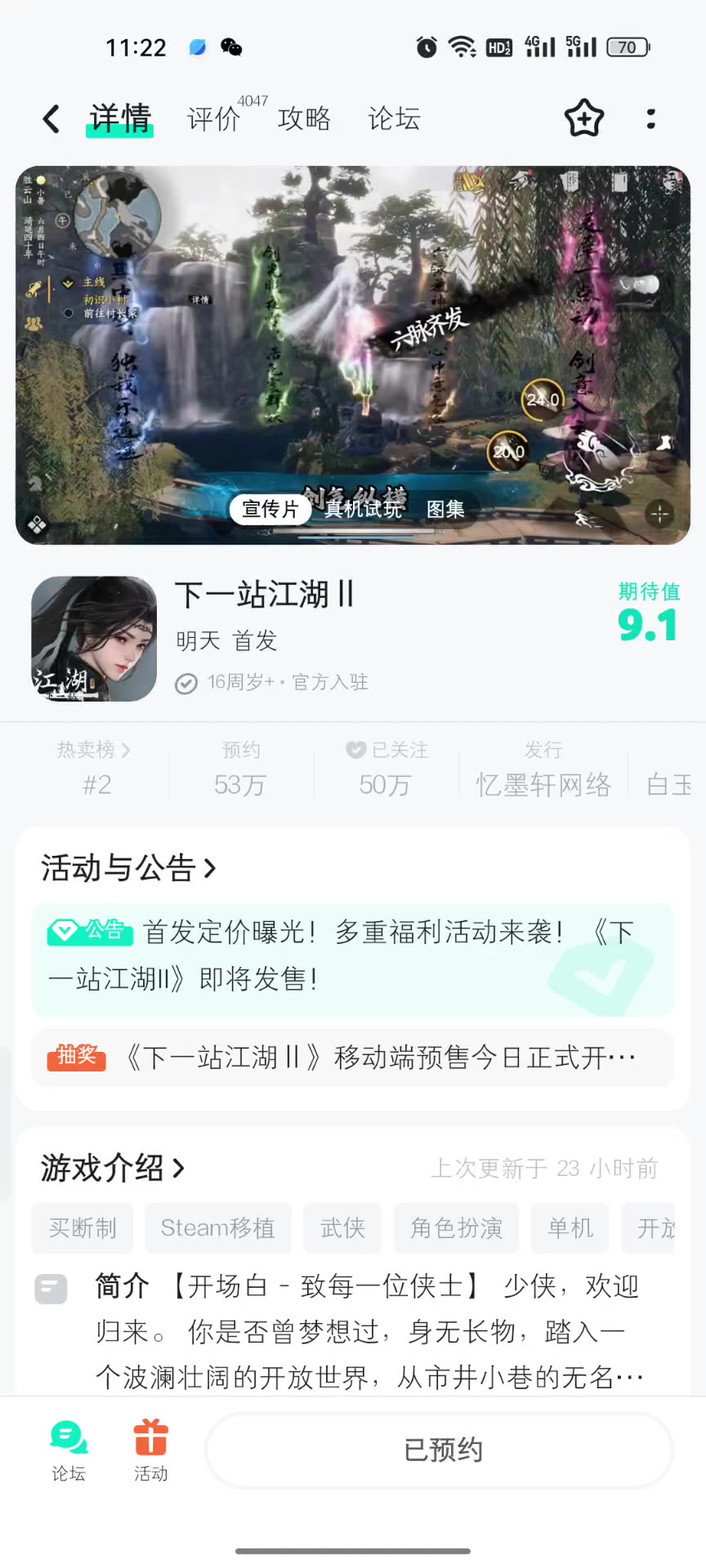Screen dimensions: 706x1568
Task: Open the 攻略 guides tab
Action: click(304, 119)
